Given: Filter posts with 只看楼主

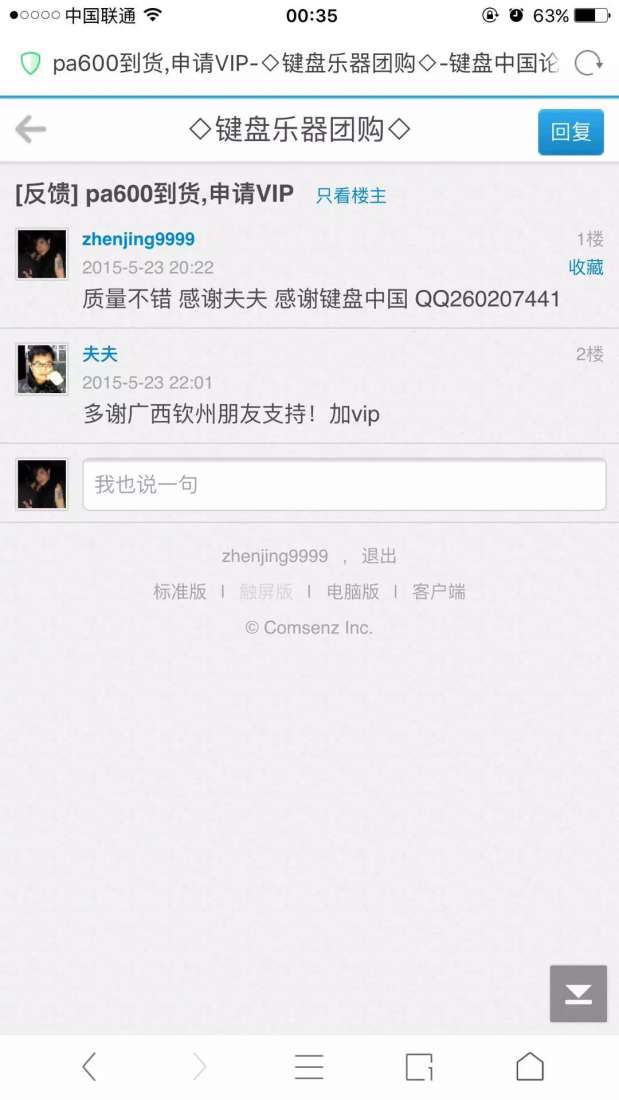Looking at the screenshot, I should [x=351, y=196].
